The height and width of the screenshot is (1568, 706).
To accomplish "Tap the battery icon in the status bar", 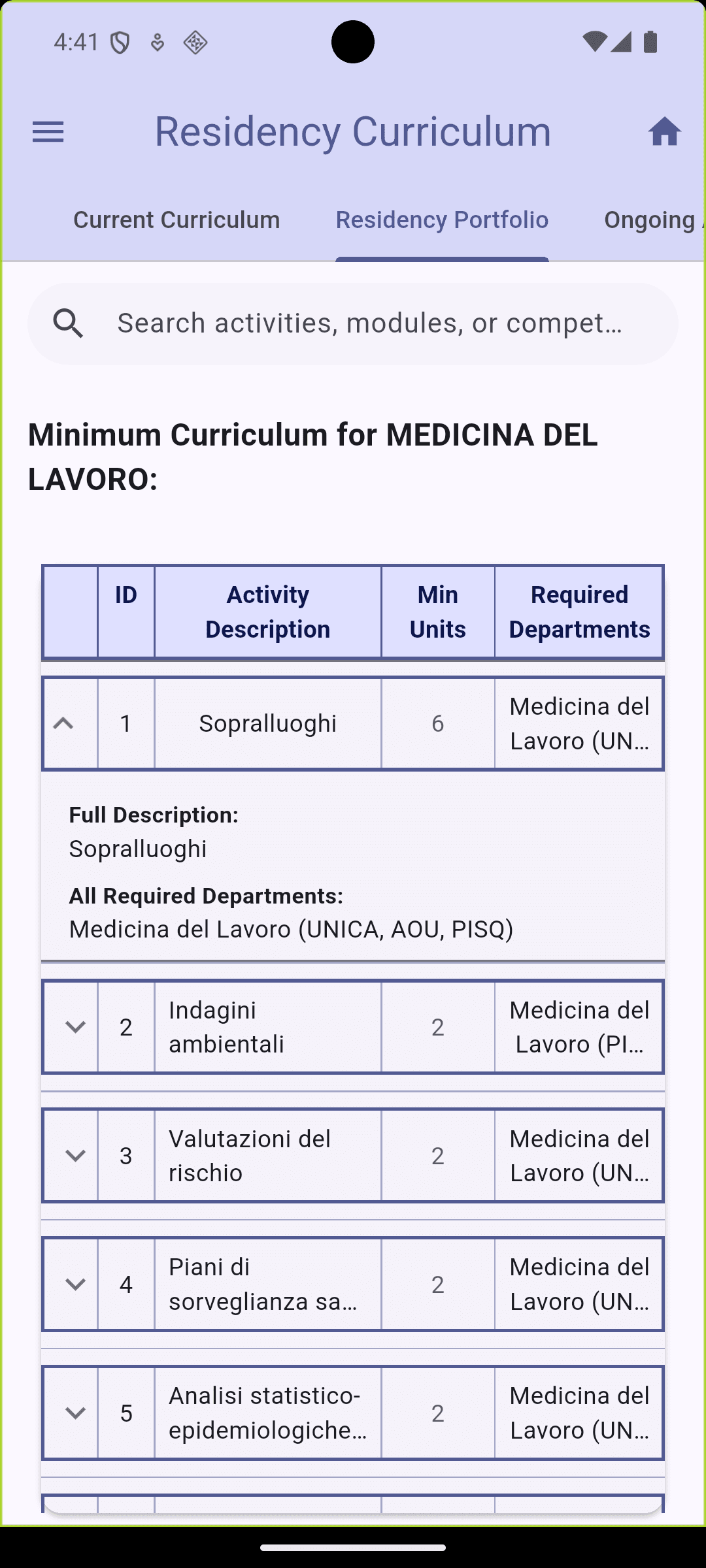I will tap(650, 42).
